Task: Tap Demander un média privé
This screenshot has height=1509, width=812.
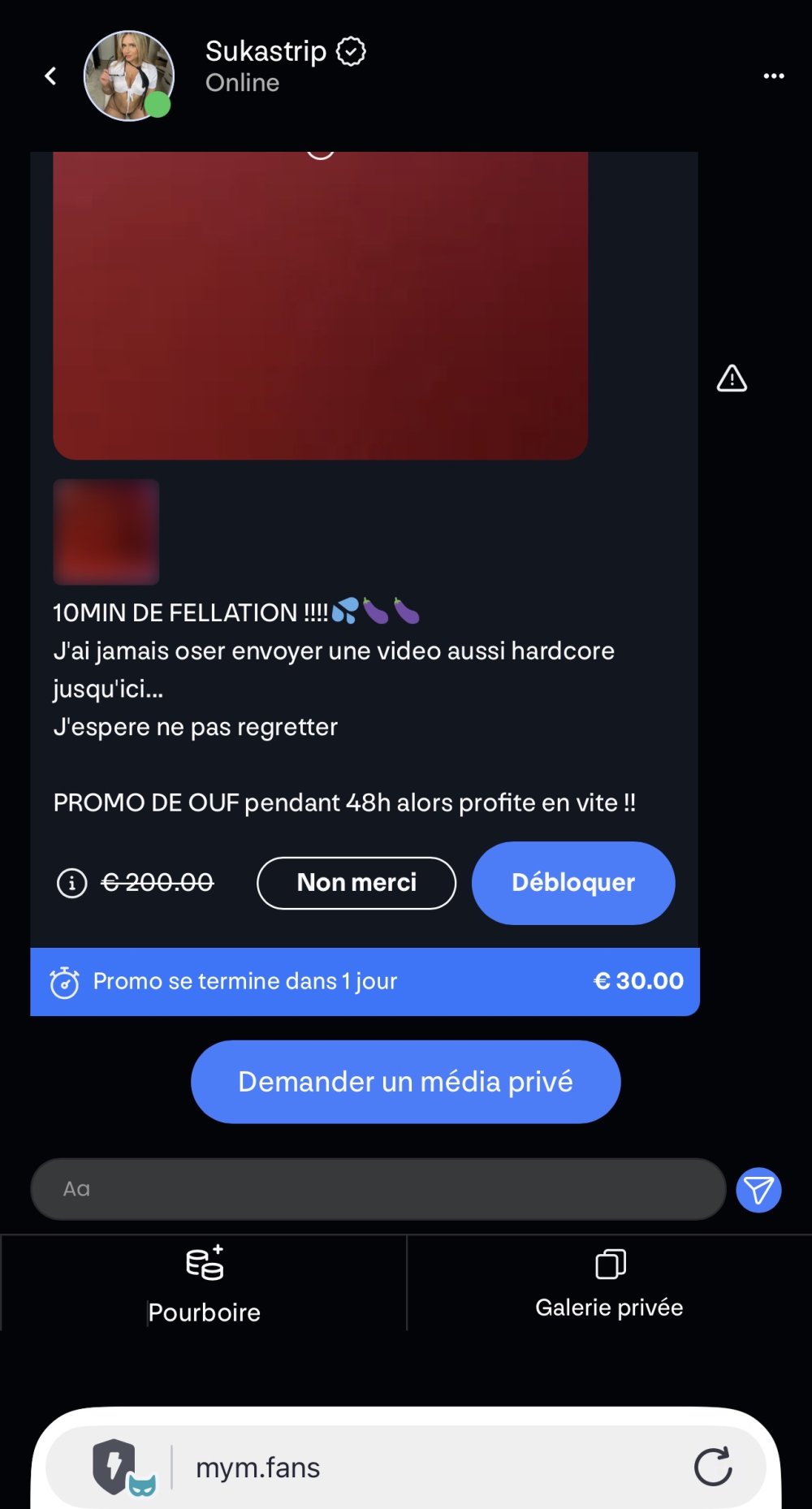Action: pos(405,1082)
